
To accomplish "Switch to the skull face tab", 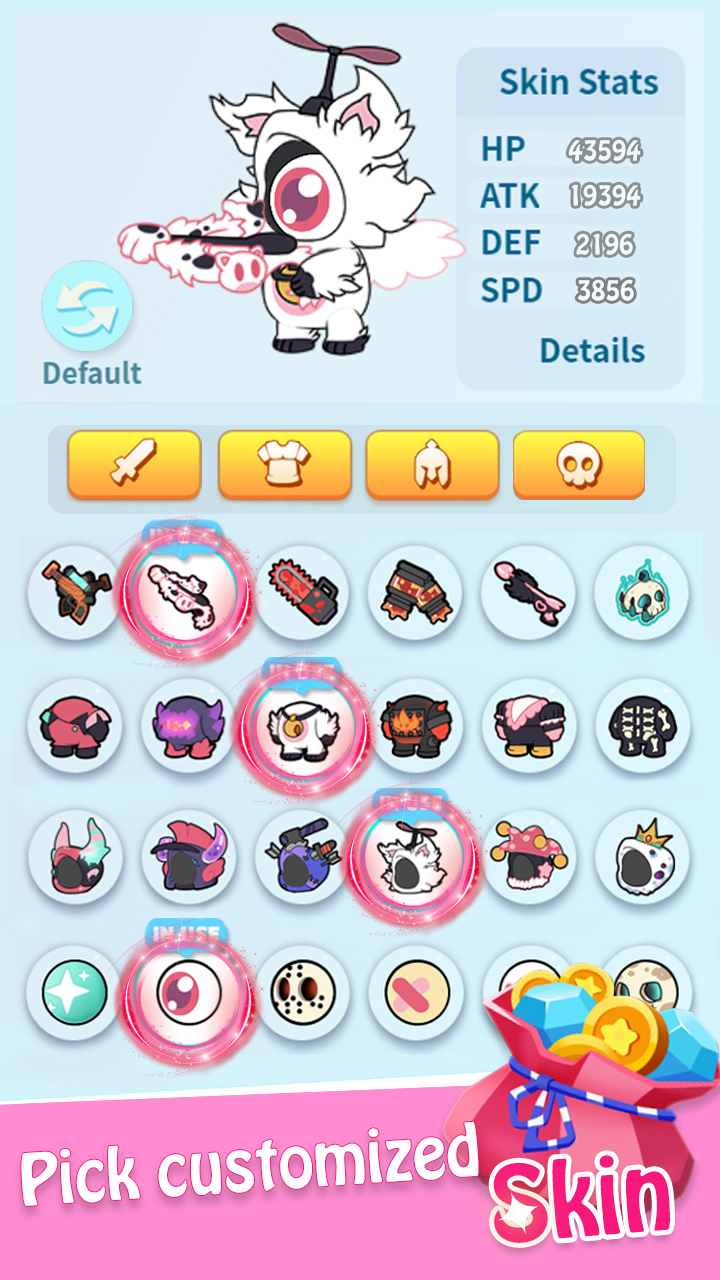I will point(579,465).
